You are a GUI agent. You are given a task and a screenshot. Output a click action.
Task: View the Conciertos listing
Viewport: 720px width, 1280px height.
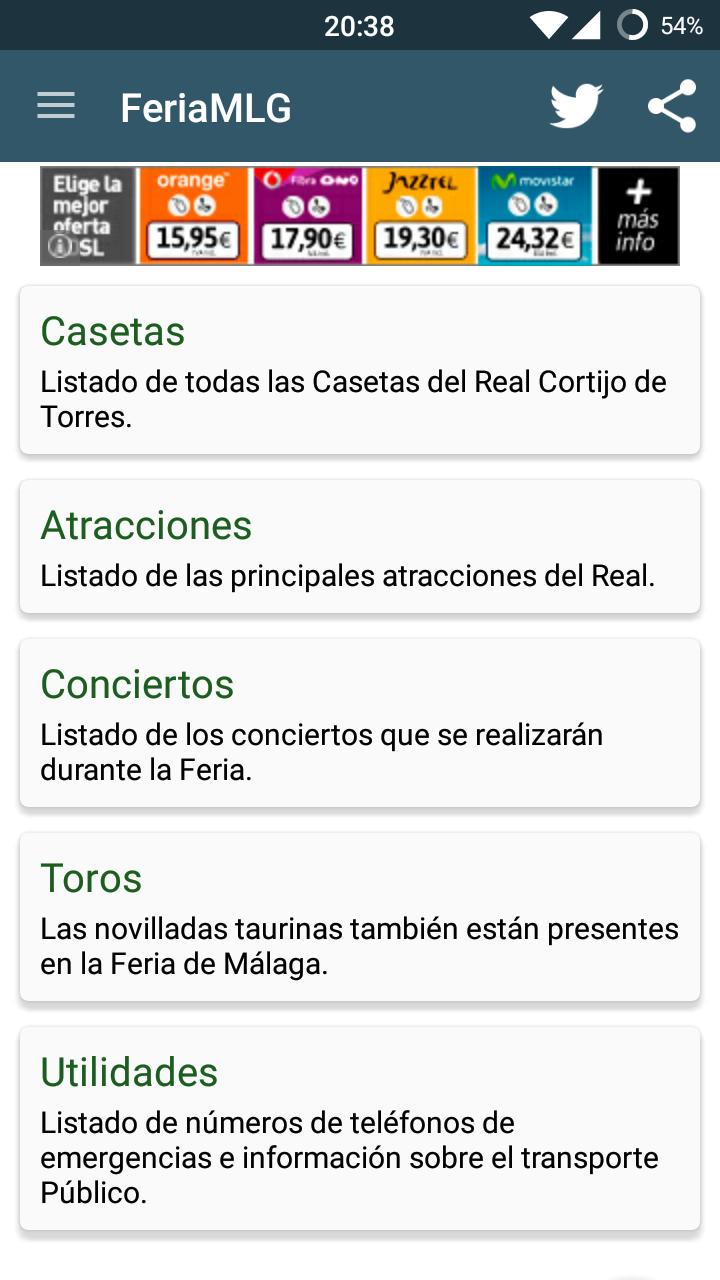click(360, 723)
